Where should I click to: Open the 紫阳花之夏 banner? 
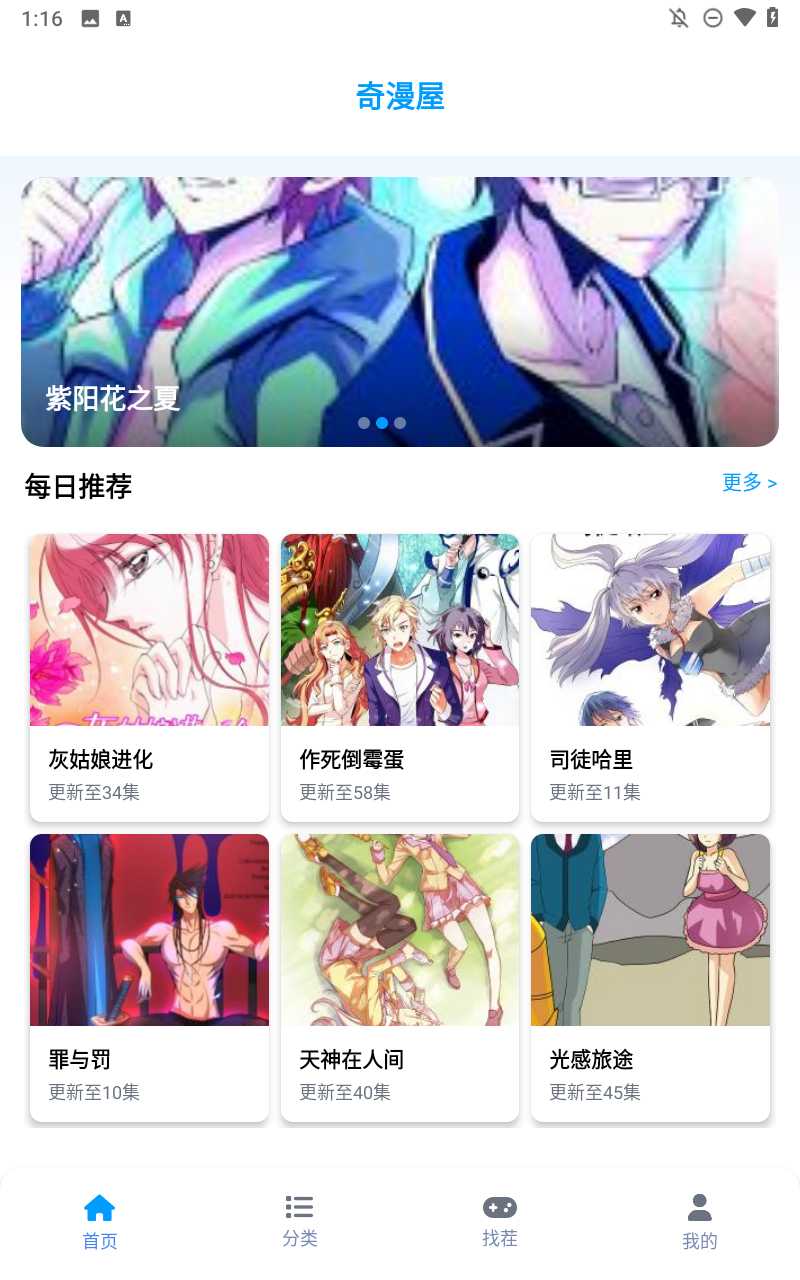pos(400,312)
